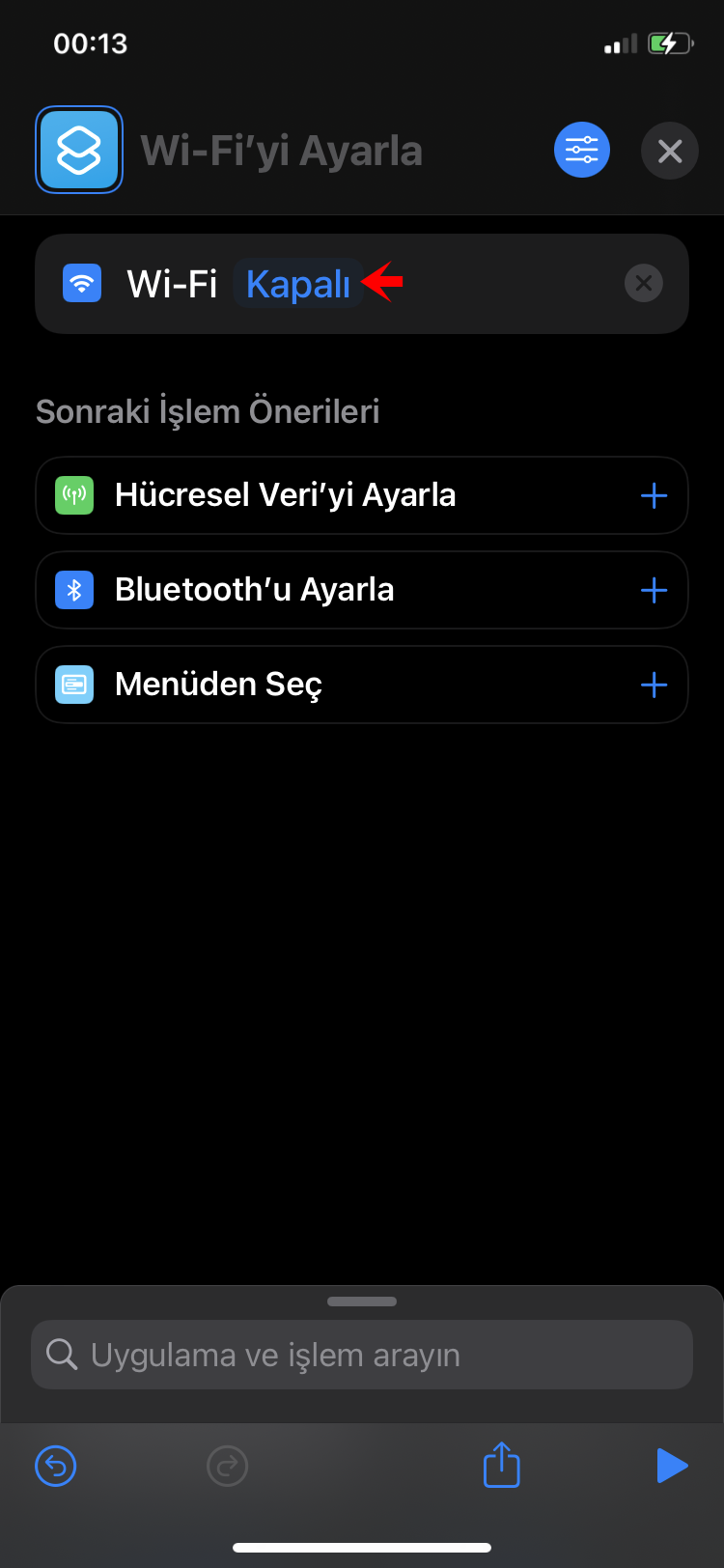Image resolution: width=724 pixels, height=1568 pixels.
Task: Run the shortcut with the play button
Action: [x=672, y=1465]
